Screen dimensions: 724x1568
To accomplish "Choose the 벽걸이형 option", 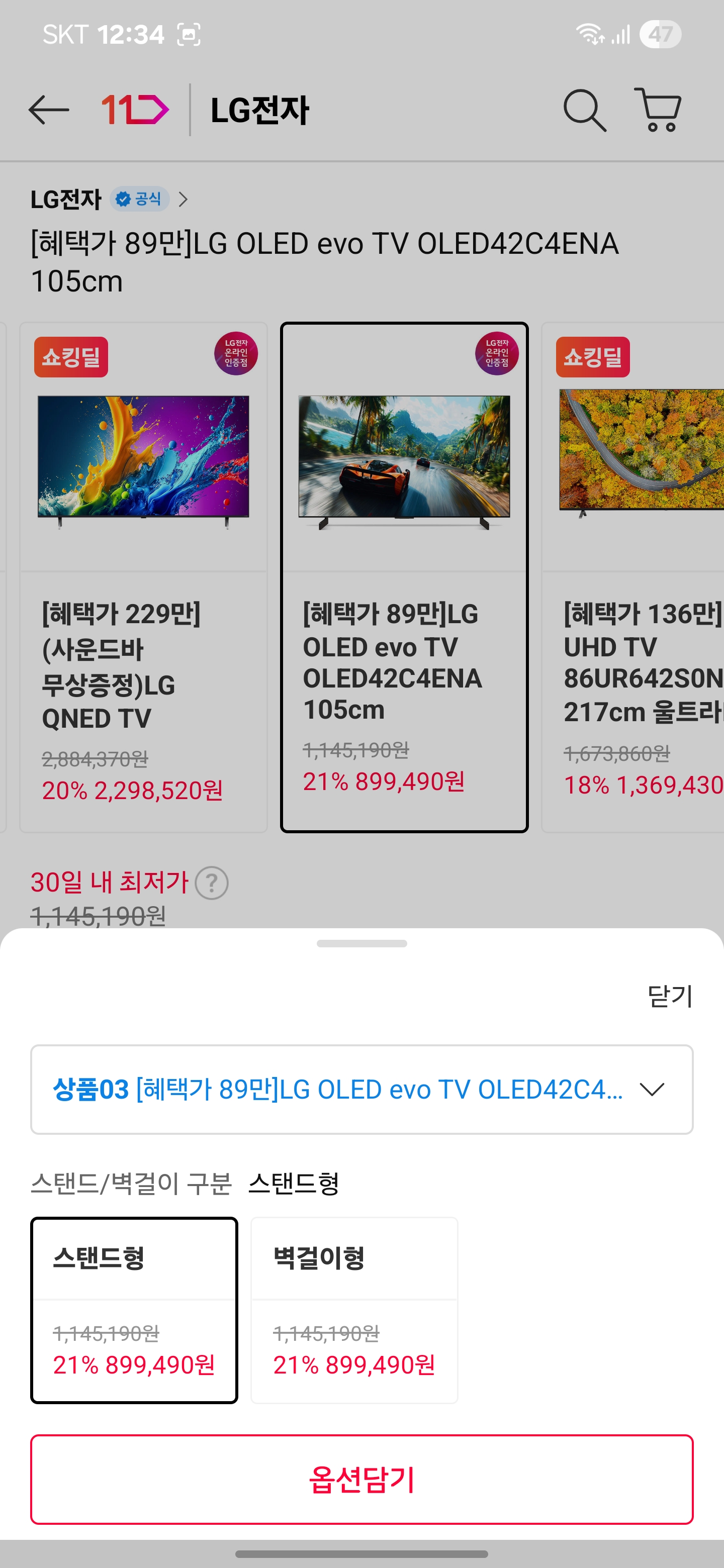I will pos(354,1310).
